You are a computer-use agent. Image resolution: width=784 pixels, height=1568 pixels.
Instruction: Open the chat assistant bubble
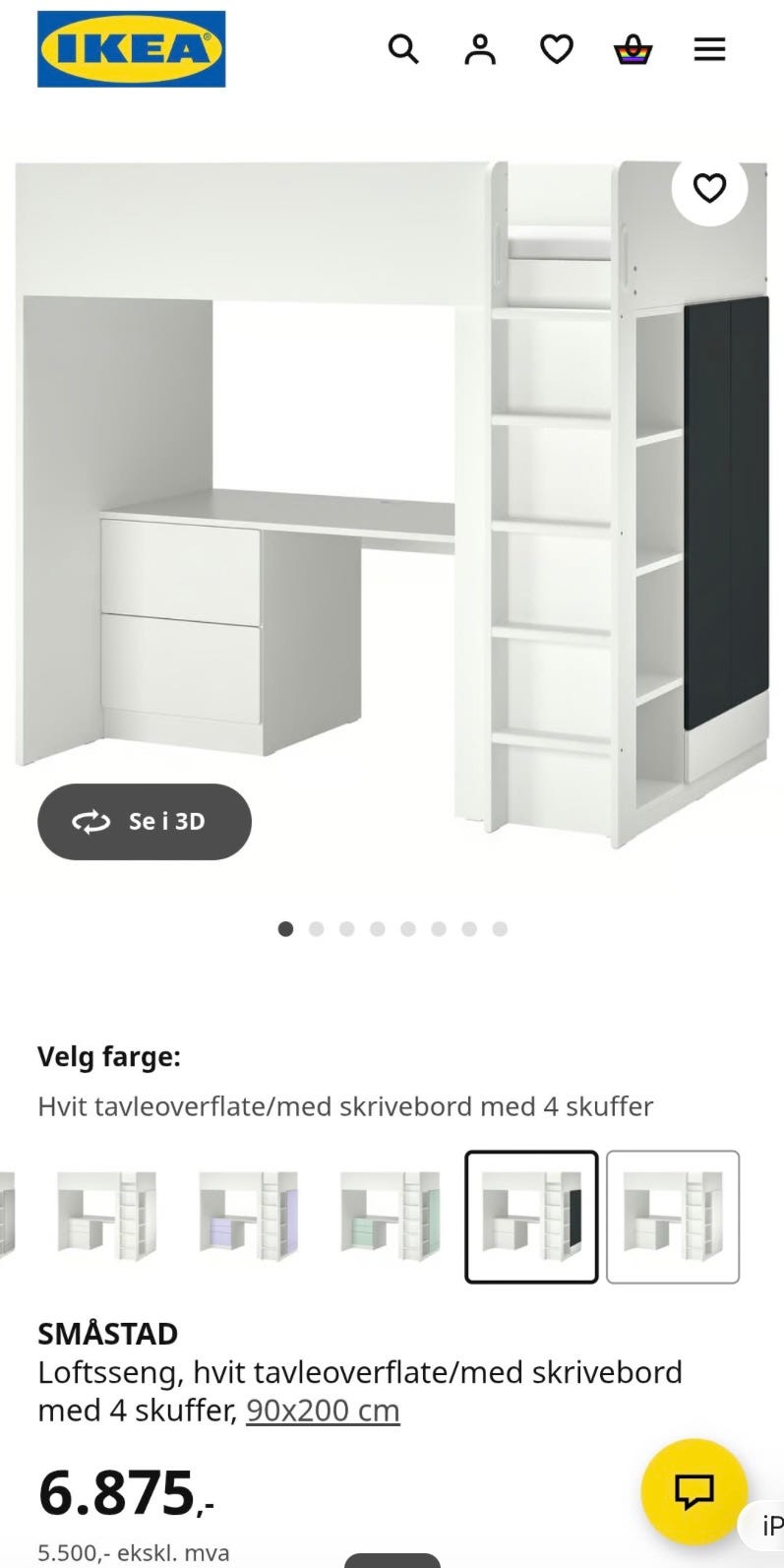click(694, 1490)
